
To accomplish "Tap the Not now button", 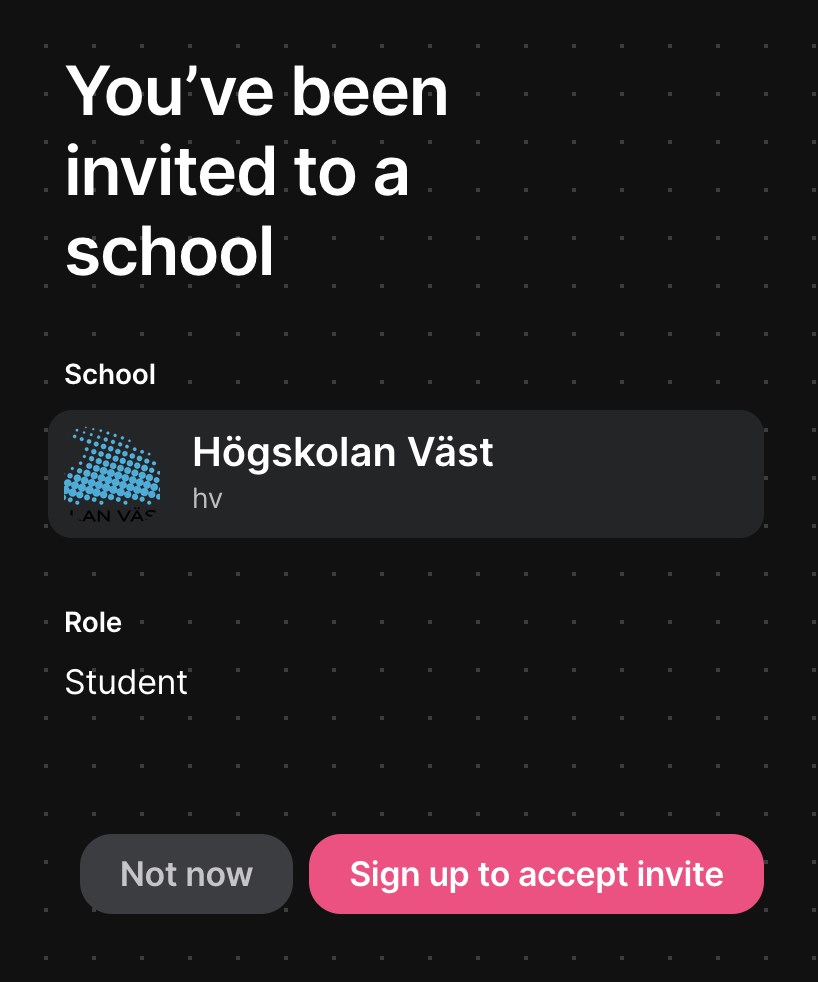I will click(186, 874).
